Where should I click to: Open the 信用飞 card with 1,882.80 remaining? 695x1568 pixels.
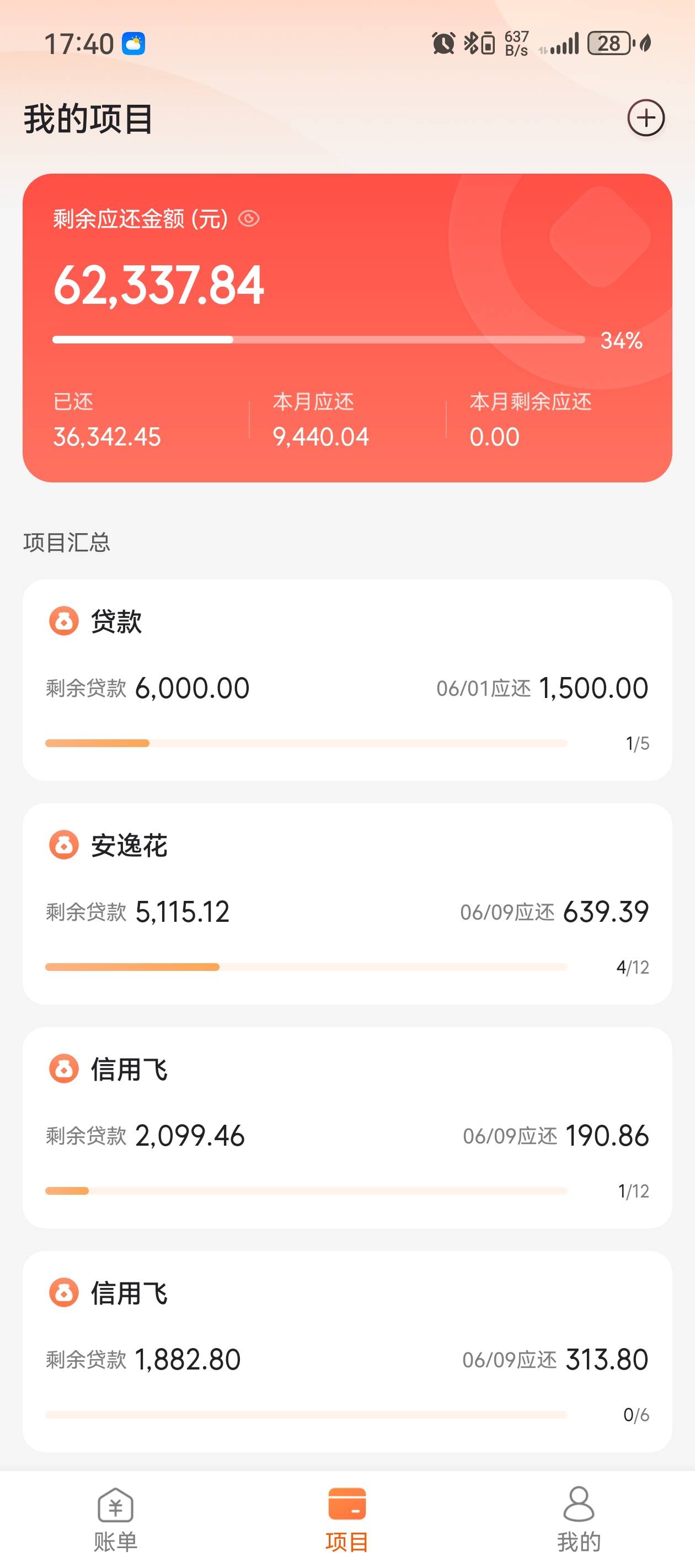[x=347, y=1352]
